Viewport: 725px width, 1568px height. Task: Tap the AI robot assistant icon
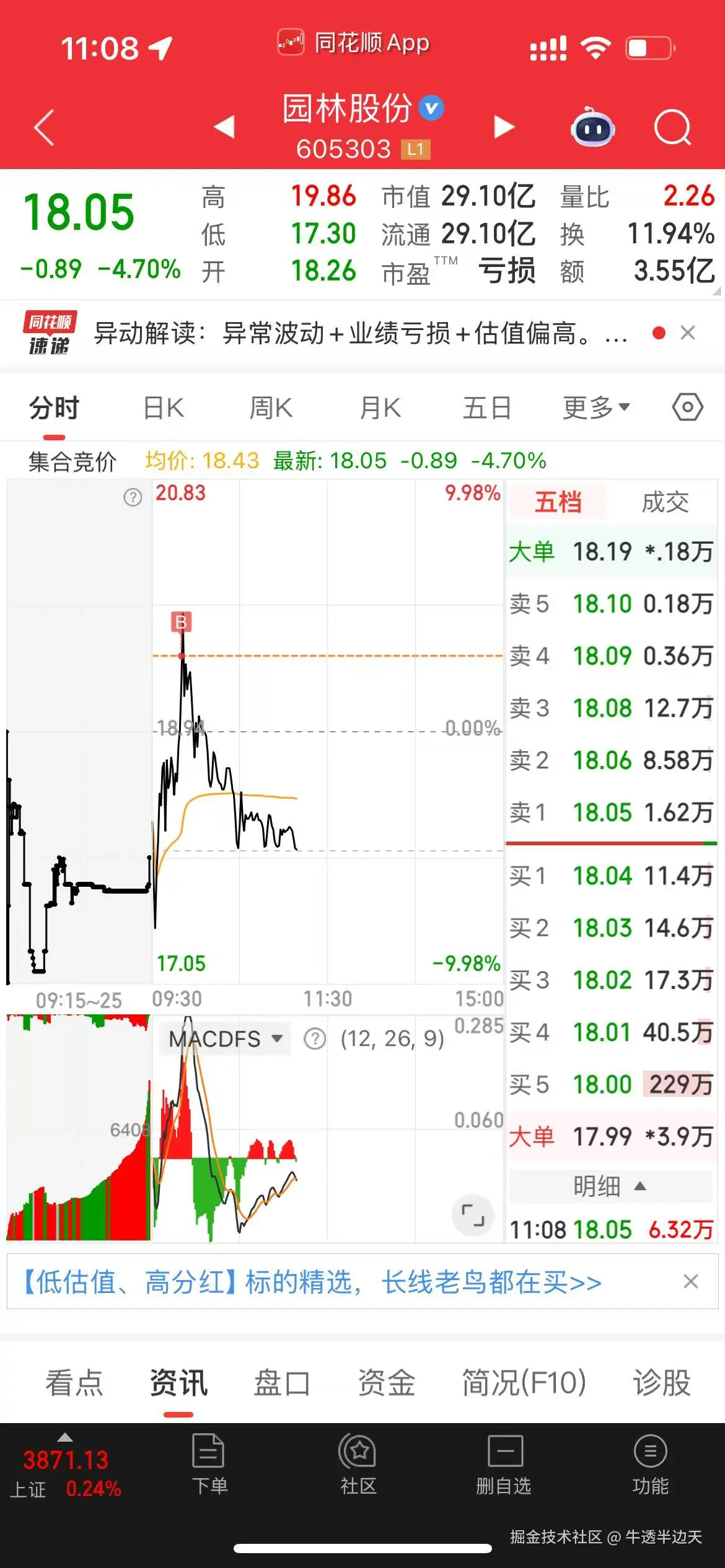click(x=593, y=127)
